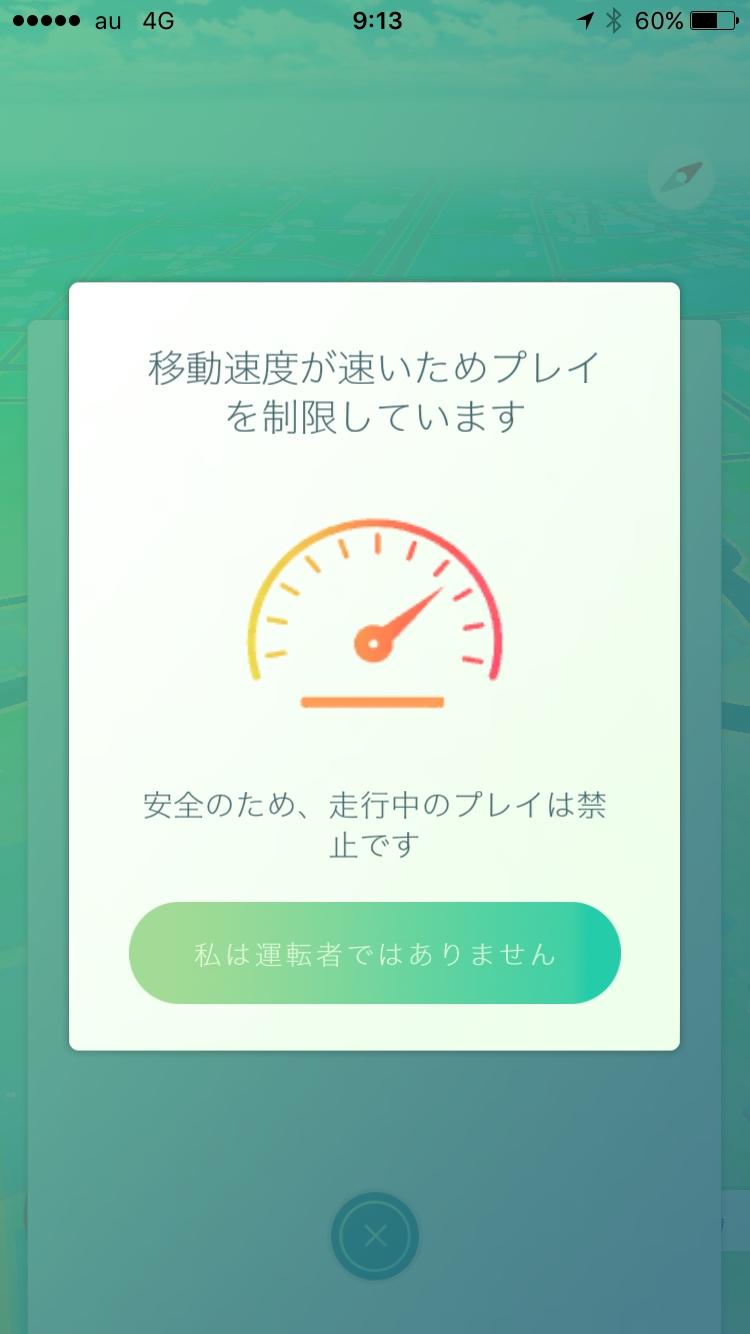Close the dimmed panel with X button
Image resolution: width=750 pixels, height=1334 pixels.
click(x=375, y=1237)
